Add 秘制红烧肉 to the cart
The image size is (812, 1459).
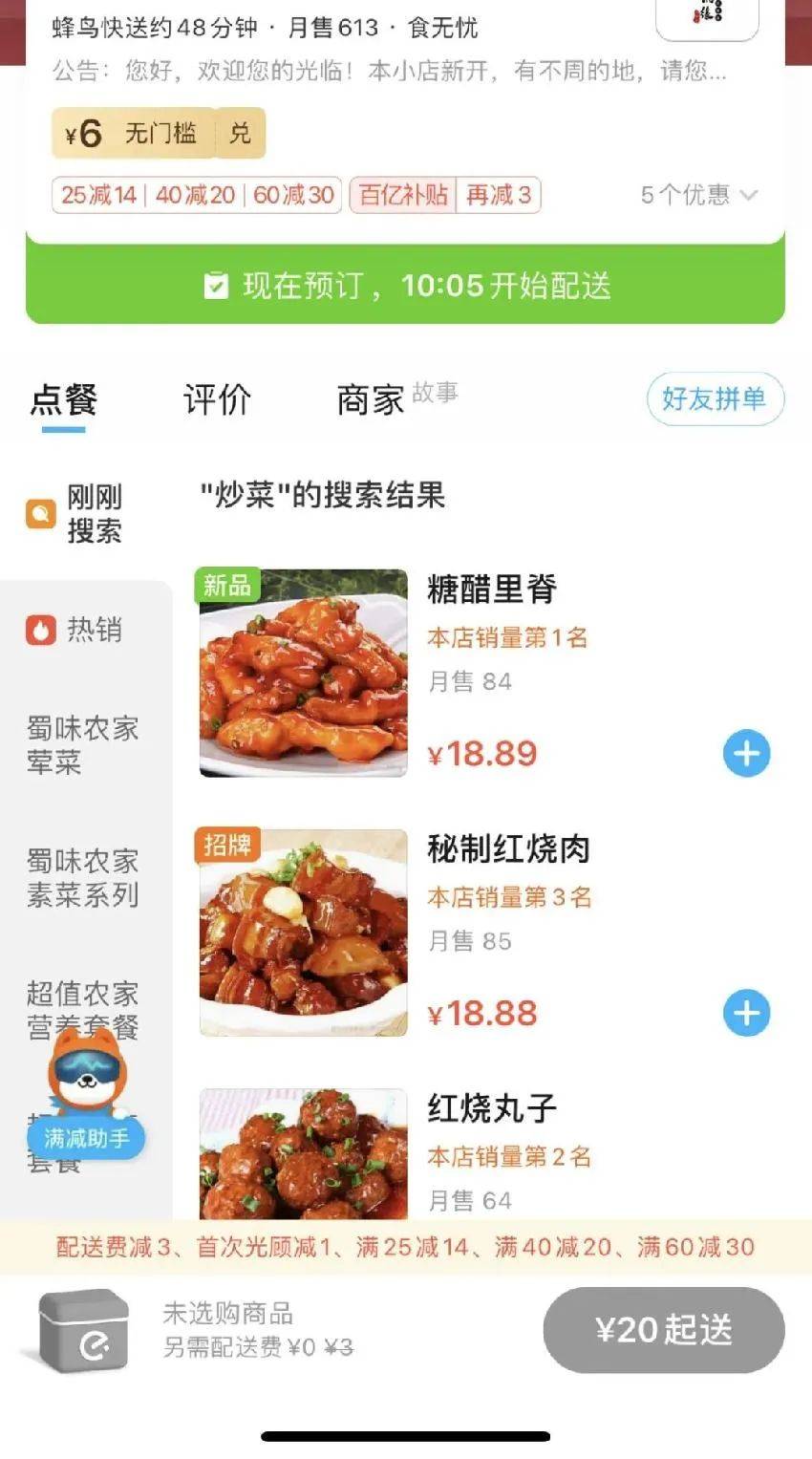pyautogui.click(x=746, y=1014)
